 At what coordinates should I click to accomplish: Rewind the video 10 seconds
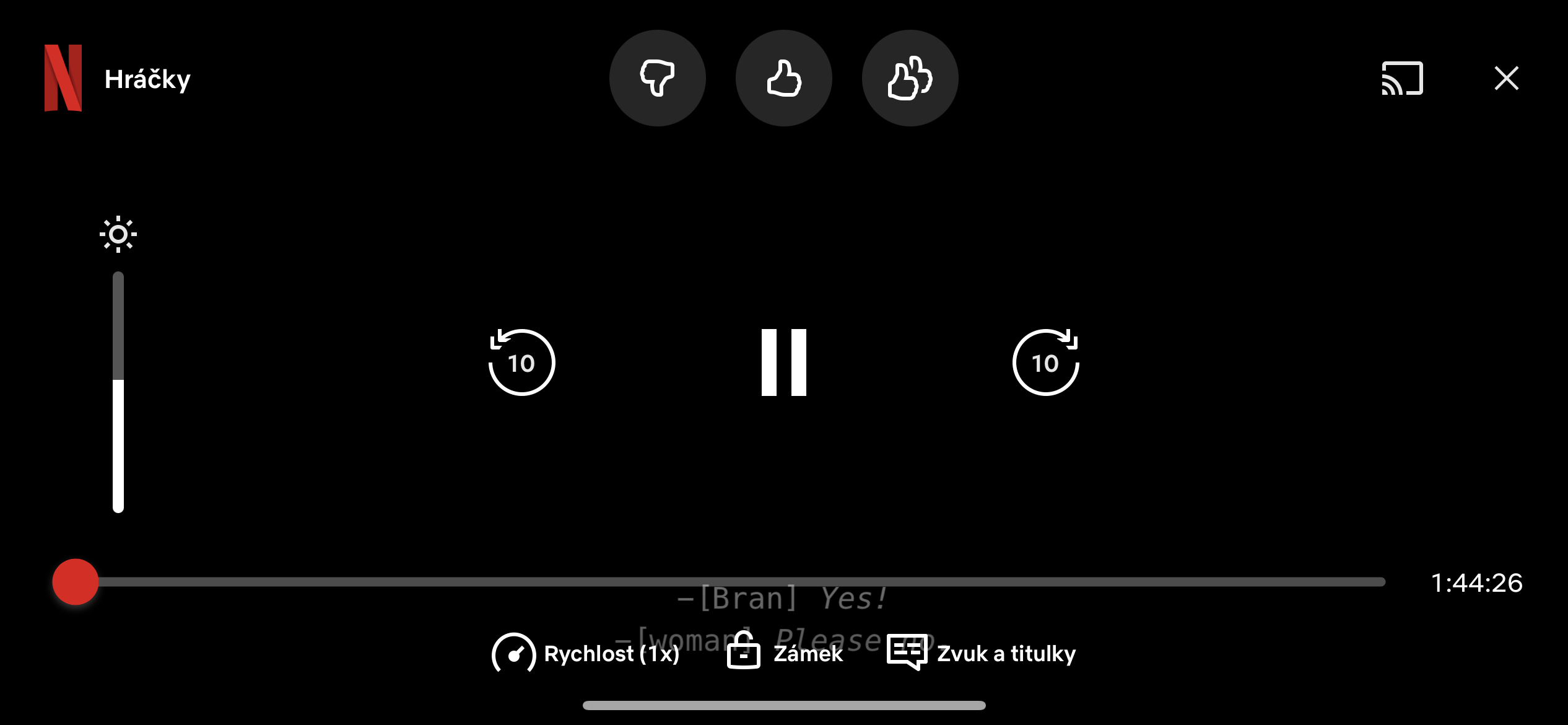coord(521,362)
